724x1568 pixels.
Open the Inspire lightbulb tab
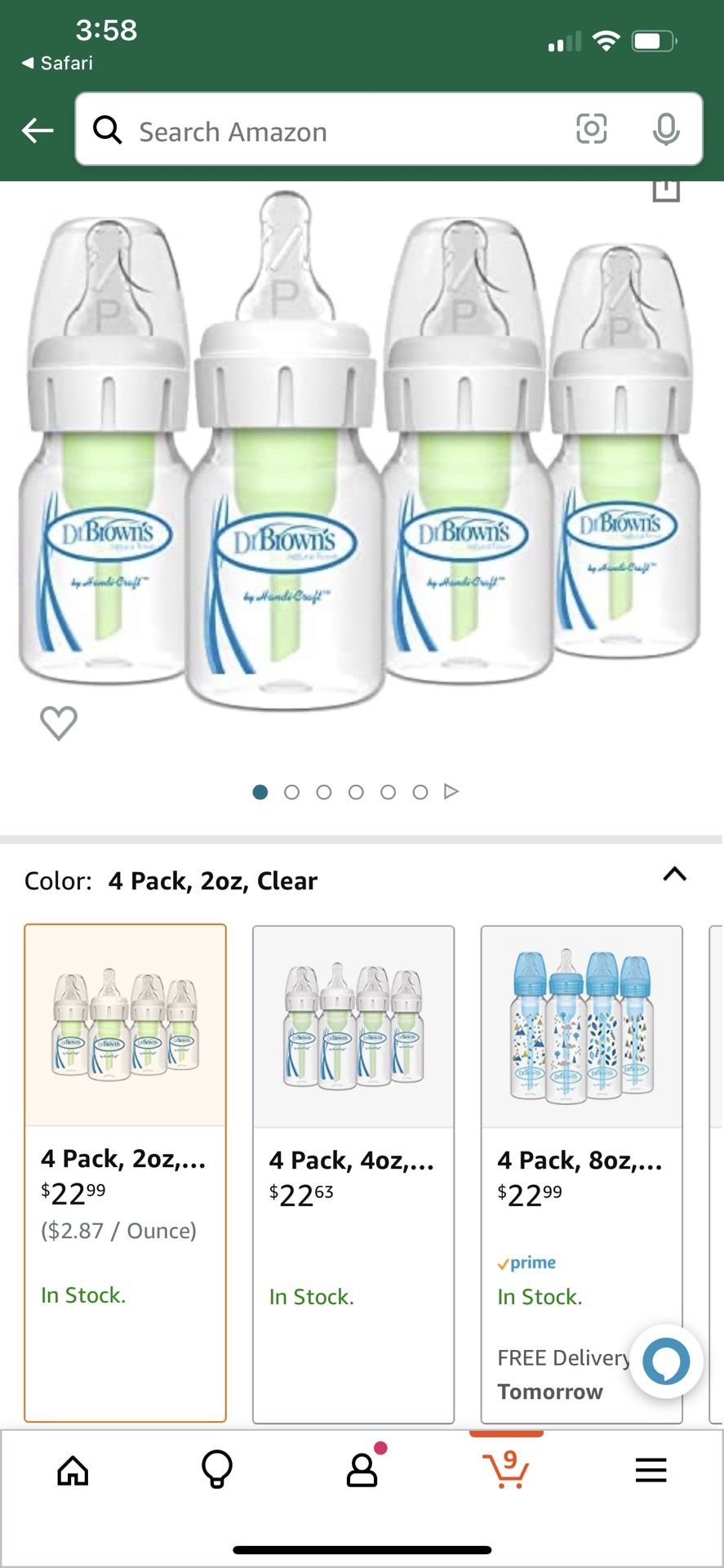click(217, 1470)
